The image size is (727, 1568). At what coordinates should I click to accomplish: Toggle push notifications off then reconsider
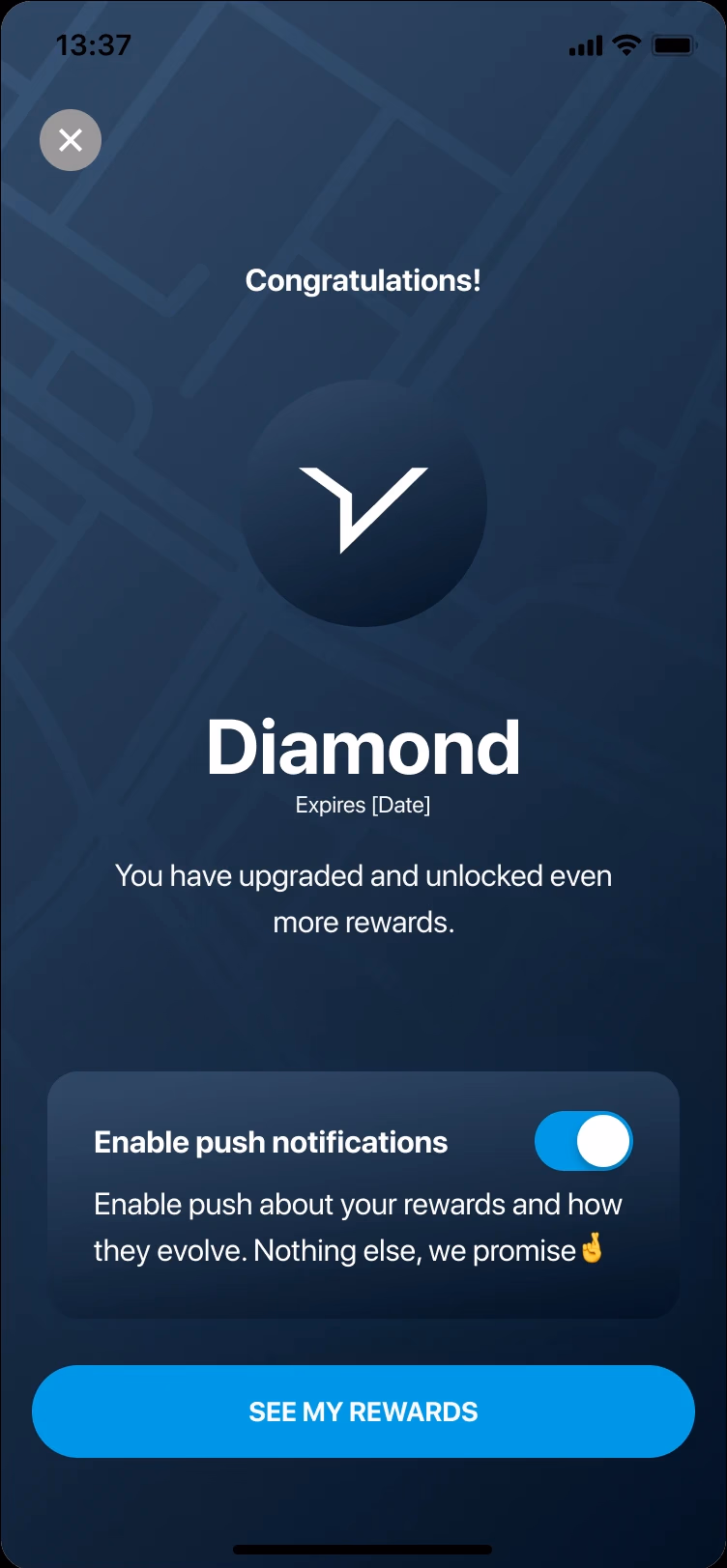(584, 1141)
